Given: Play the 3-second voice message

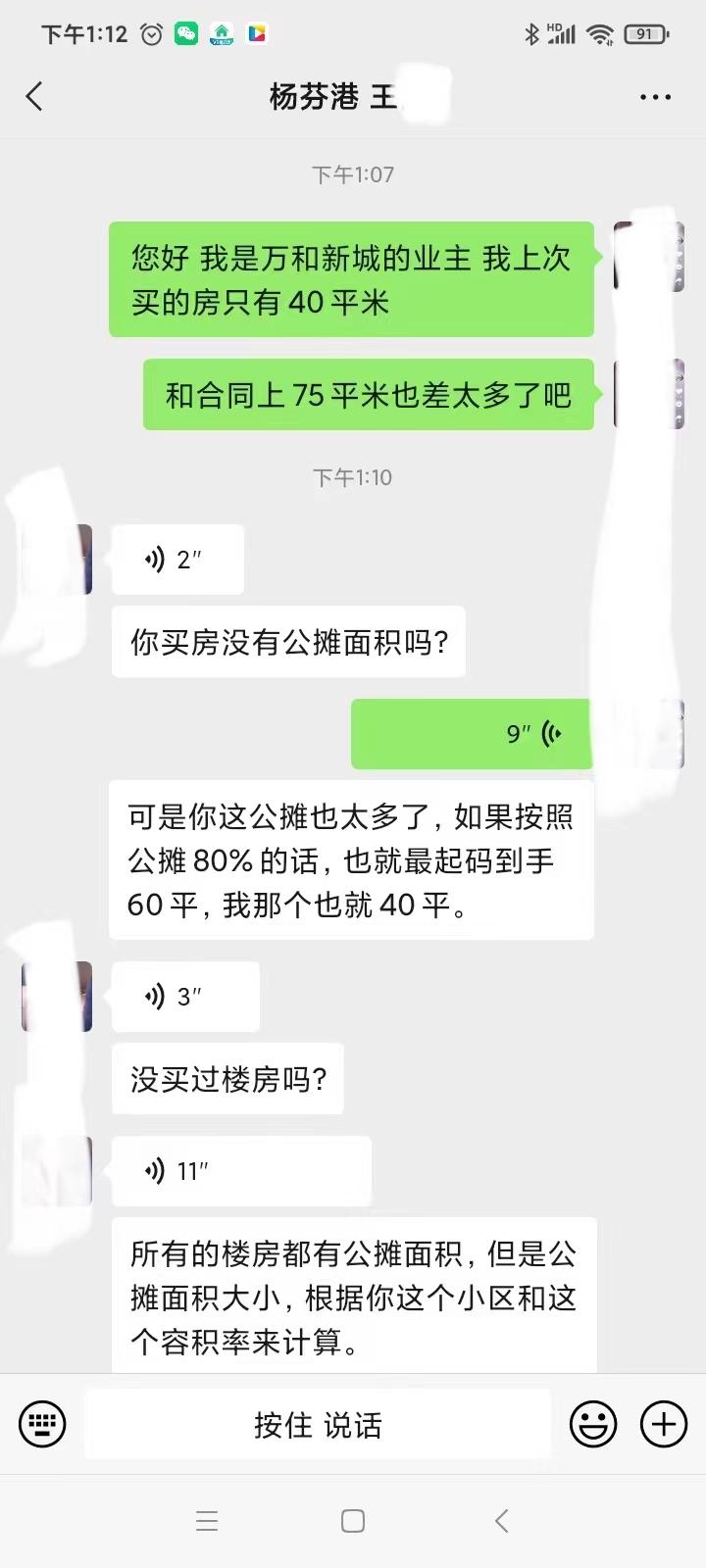Looking at the screenshot, I should [185, 997].
